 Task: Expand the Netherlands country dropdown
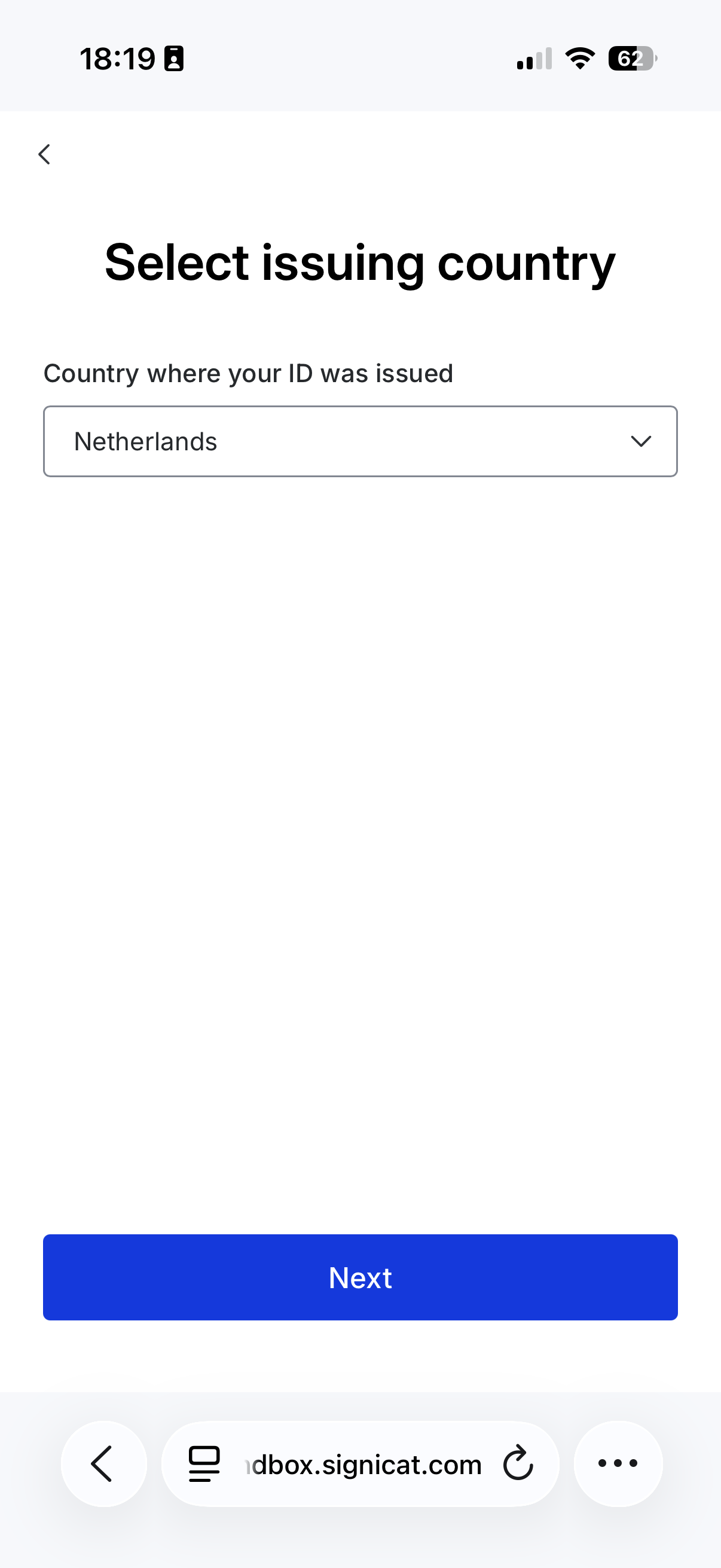tap(359, 441)
